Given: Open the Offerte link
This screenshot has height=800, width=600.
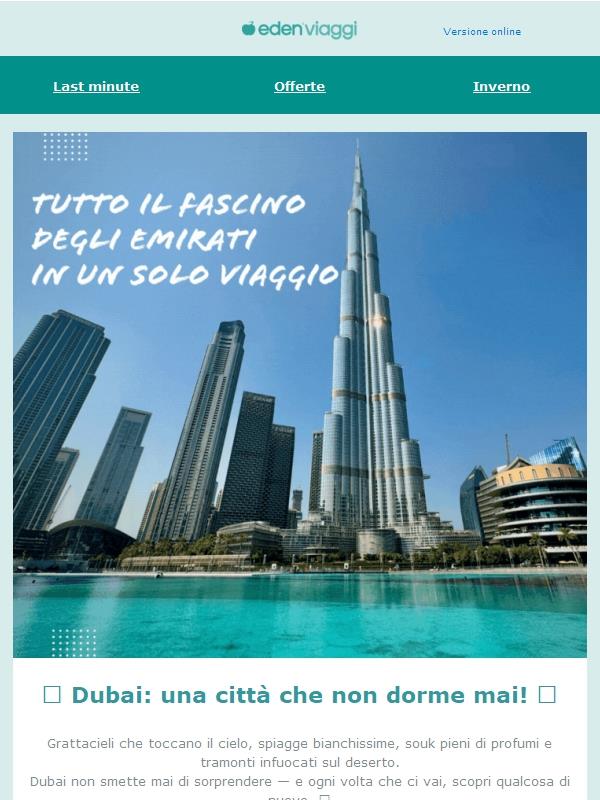Looking at the screenshot, I should tap(300, 87).
